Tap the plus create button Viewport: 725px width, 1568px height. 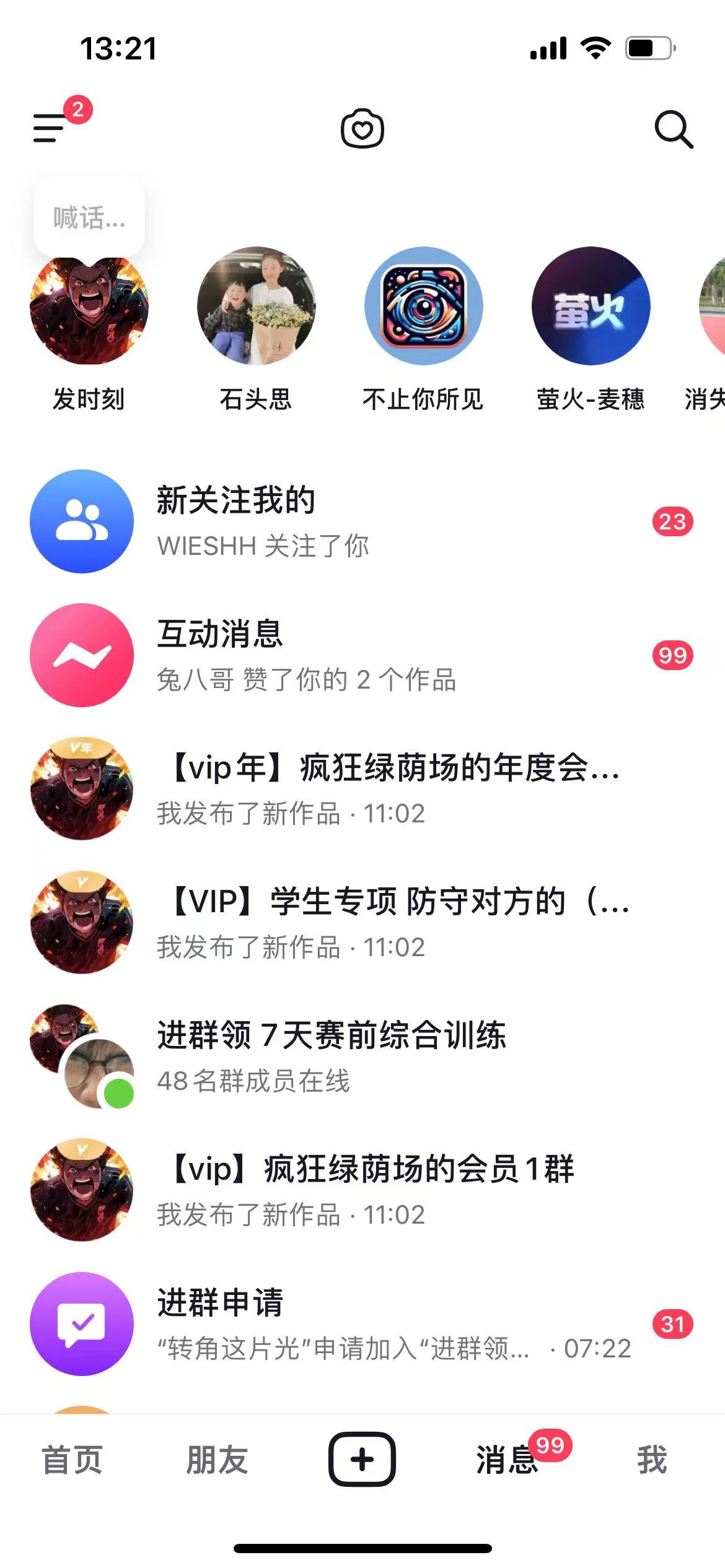362,1459
